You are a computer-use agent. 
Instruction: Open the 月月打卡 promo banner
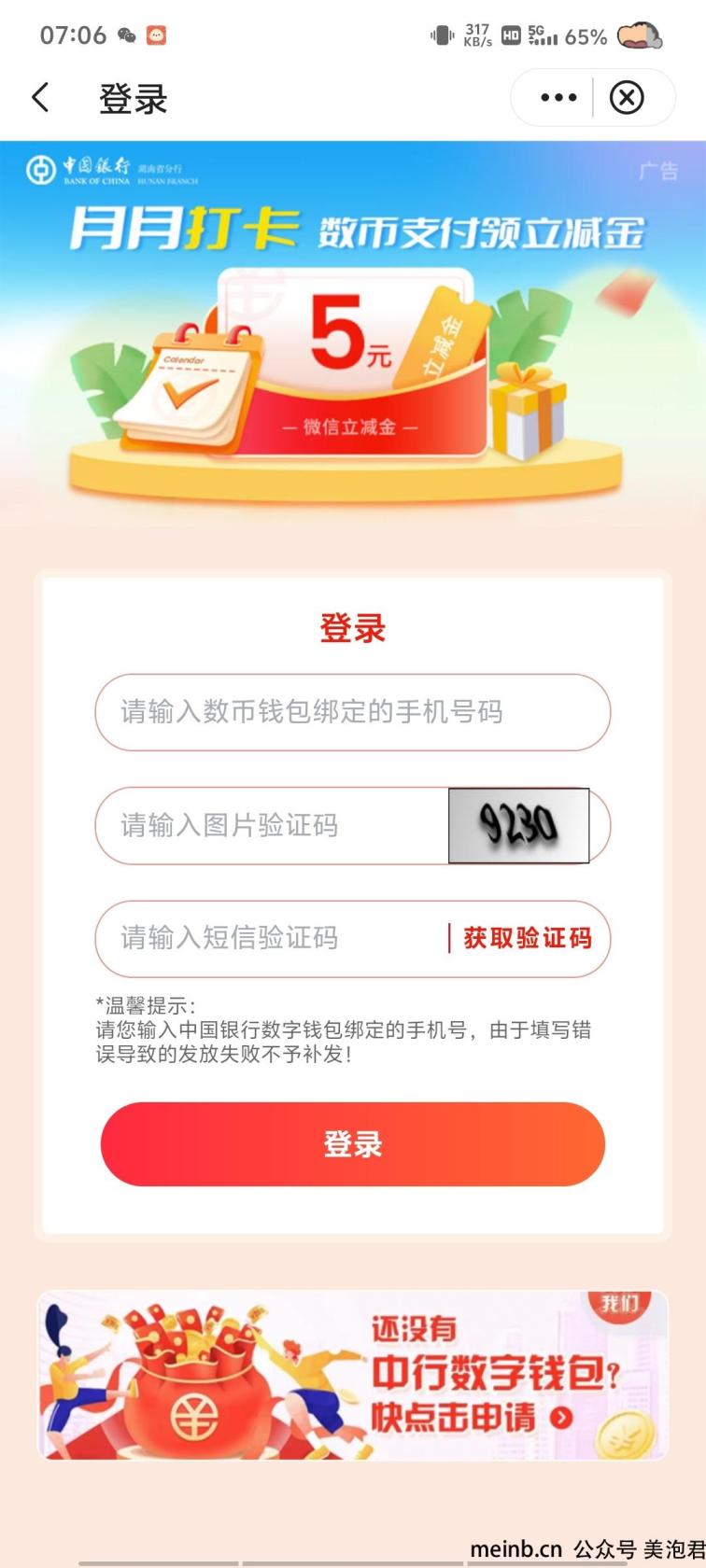tap(353, 327)
